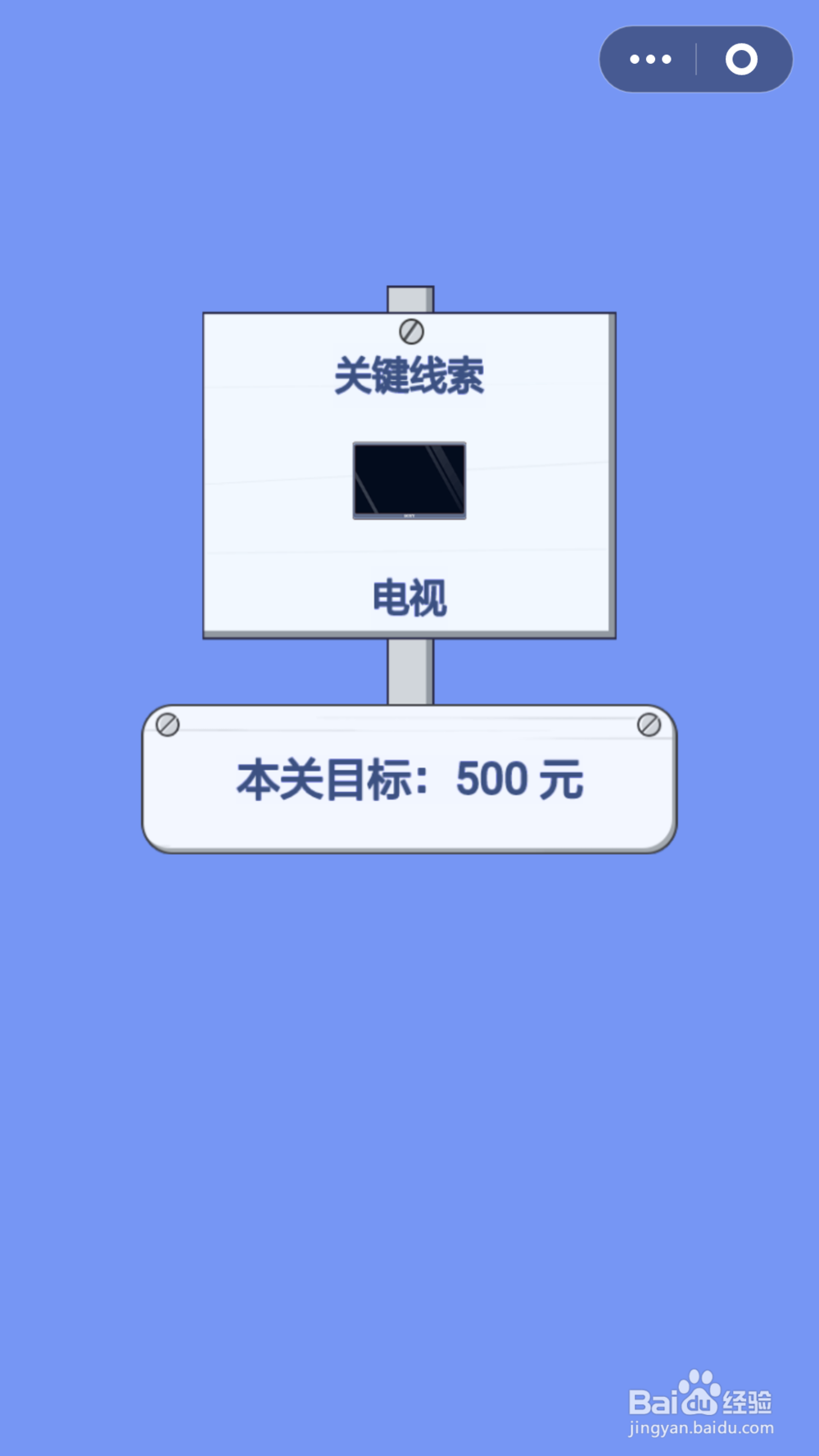
Task: Click the TV picture on the clue board
Action: point(408,480)
